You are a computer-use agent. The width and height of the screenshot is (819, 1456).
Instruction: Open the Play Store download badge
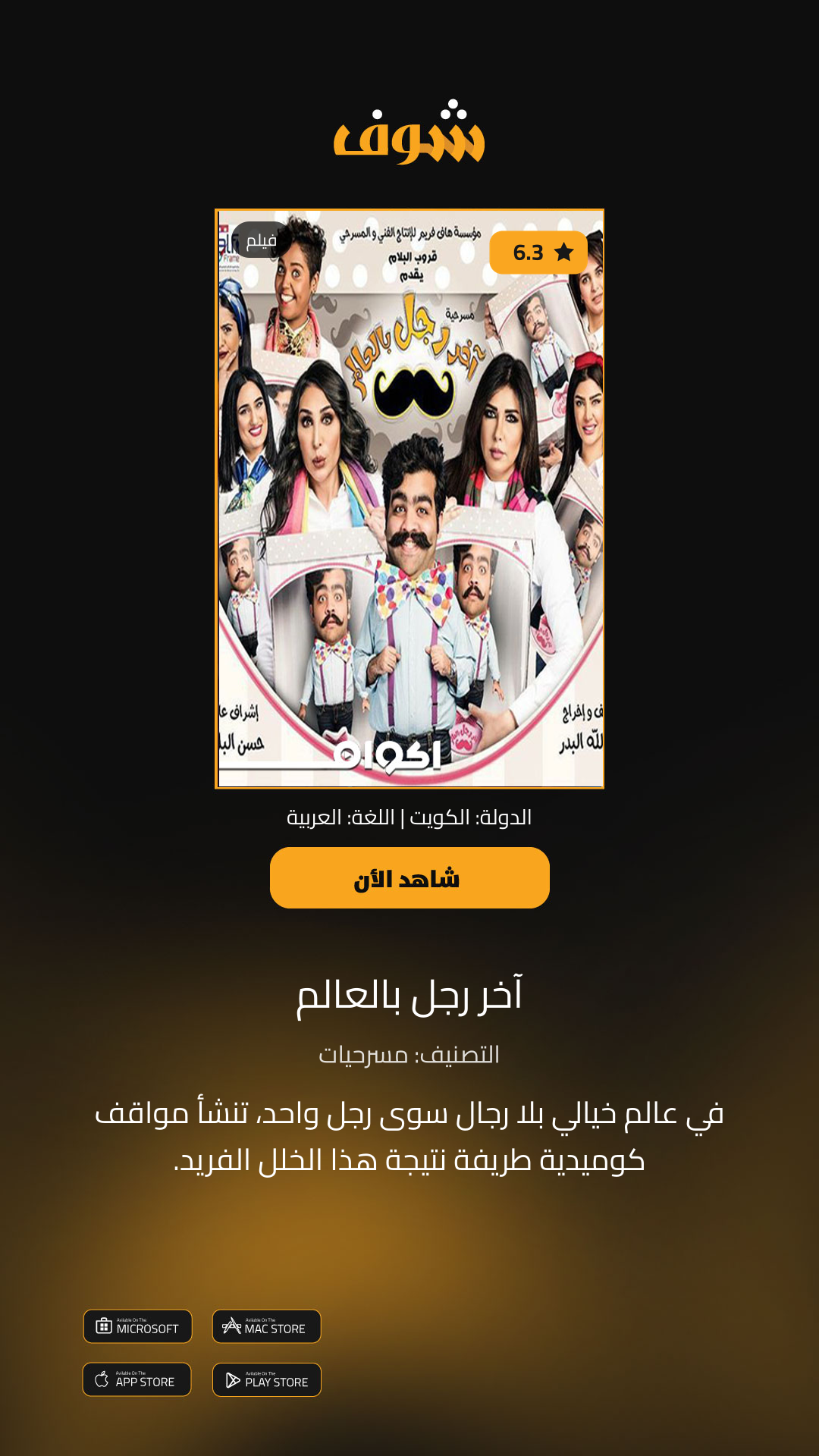[266, 1379]
